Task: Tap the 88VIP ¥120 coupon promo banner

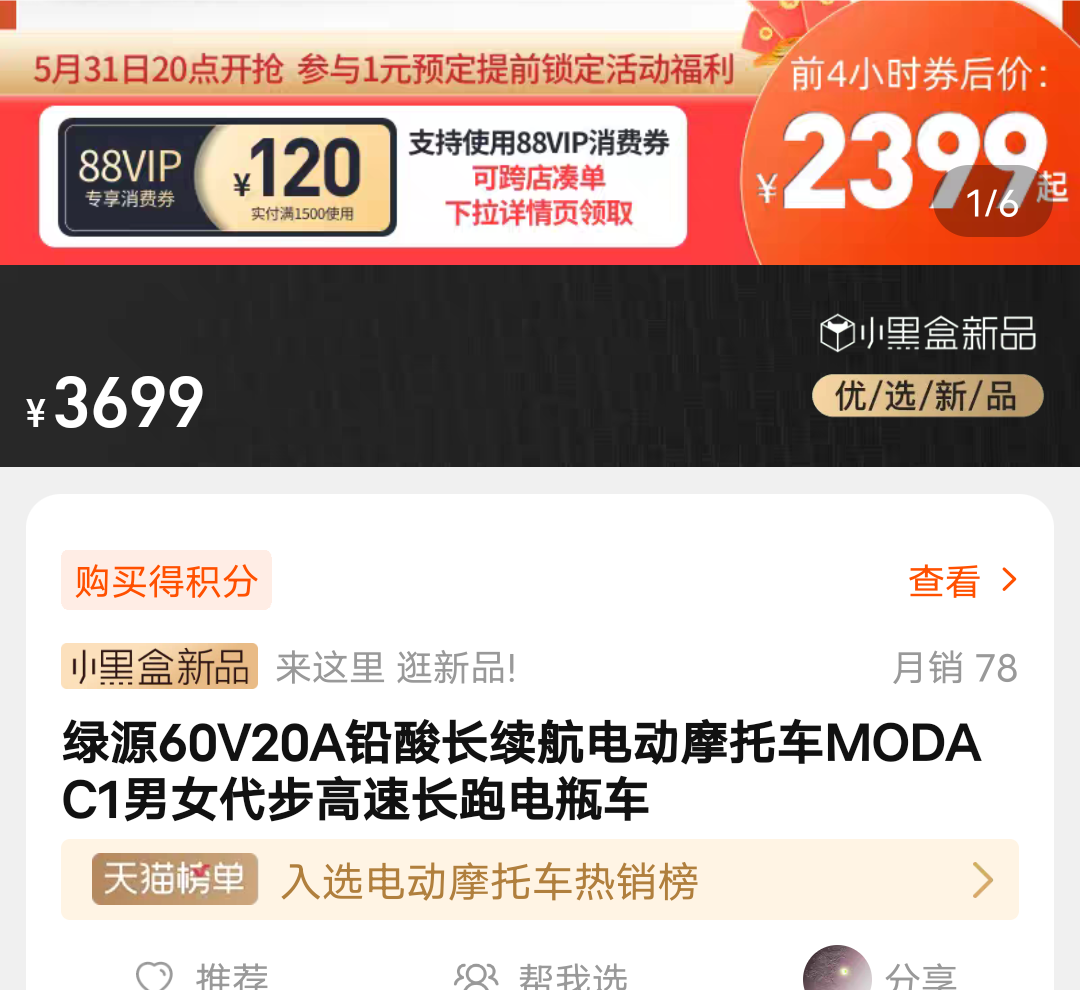Action: pos(362,177)
